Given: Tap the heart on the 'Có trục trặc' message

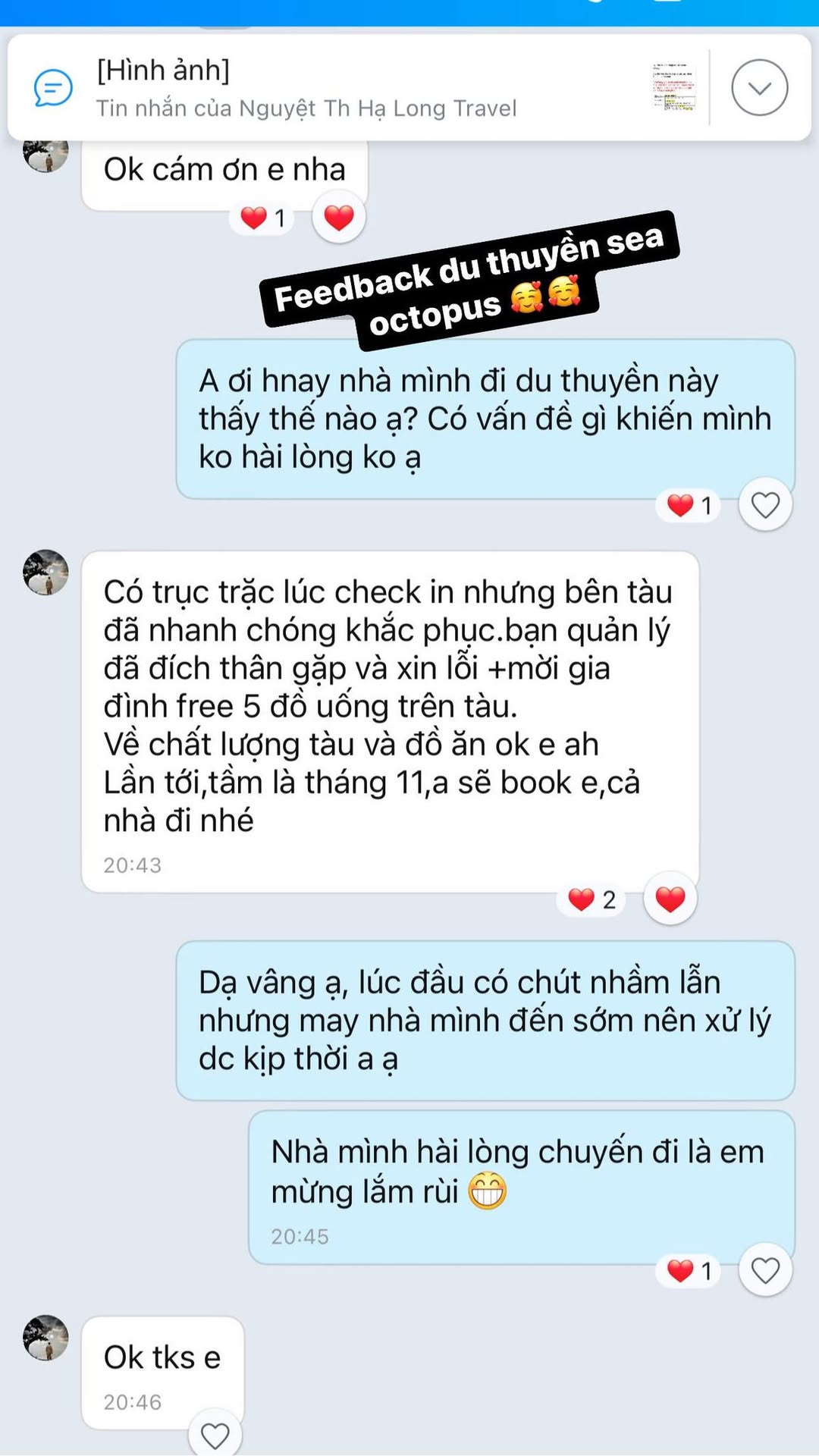Looking at the screenshot, I should (x=670, y=899).
